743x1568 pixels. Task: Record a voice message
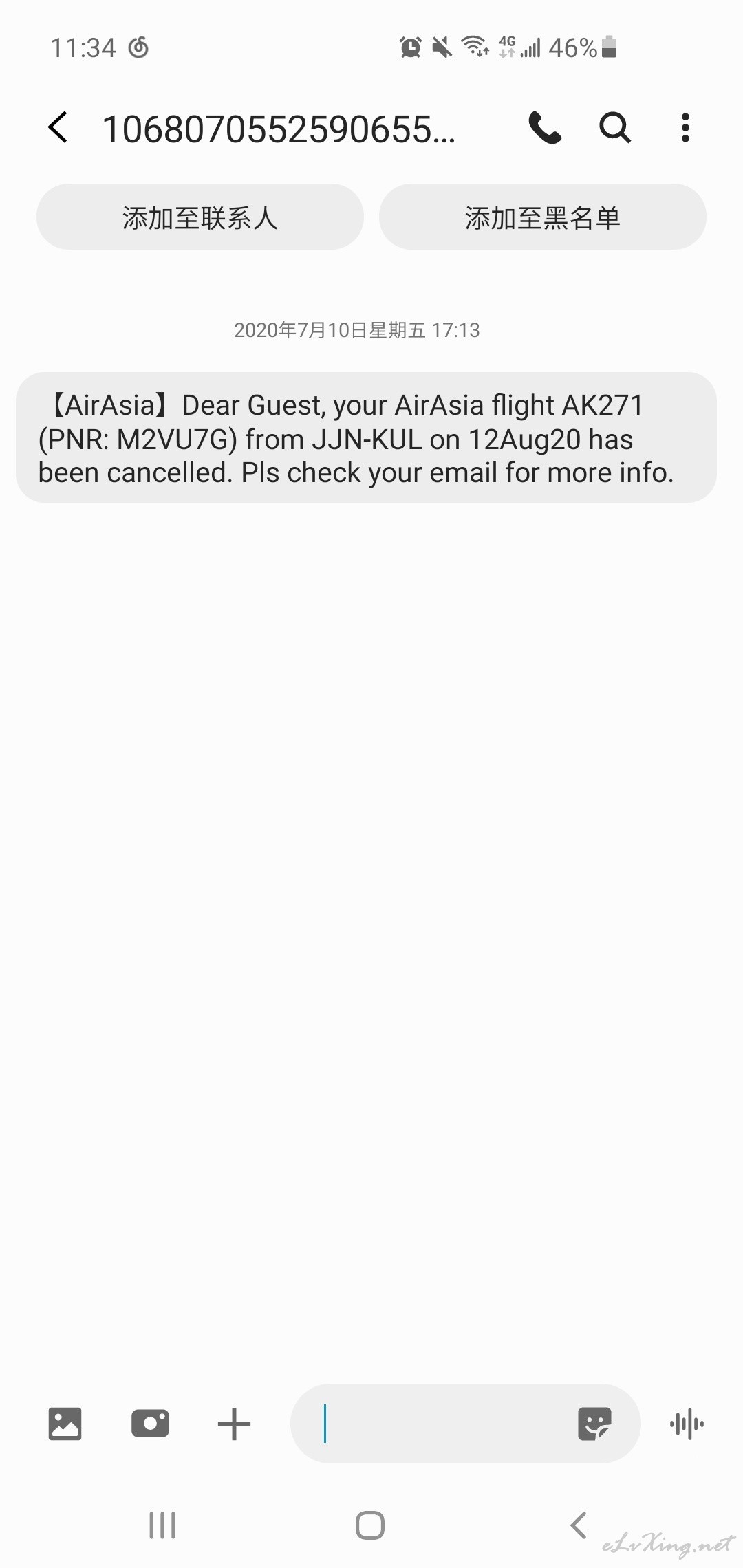687,1424
